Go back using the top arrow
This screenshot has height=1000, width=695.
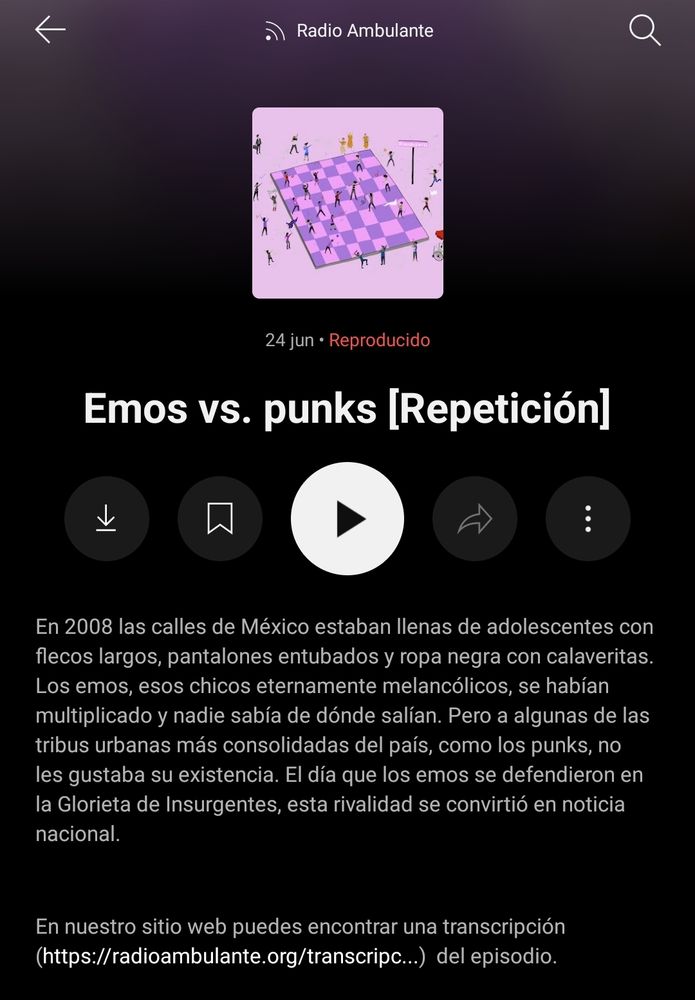50,30
